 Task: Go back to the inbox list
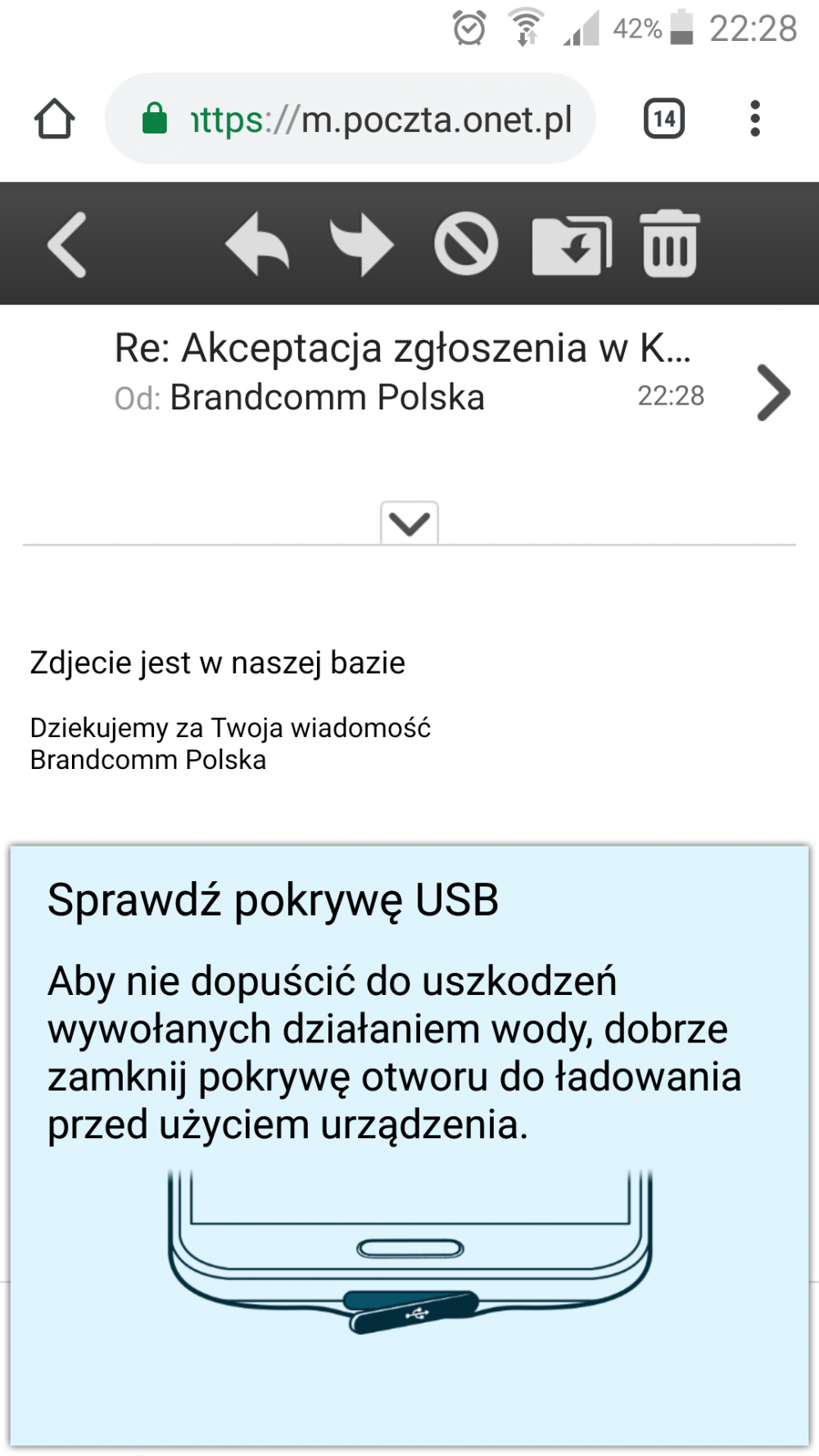click(67, 244)
